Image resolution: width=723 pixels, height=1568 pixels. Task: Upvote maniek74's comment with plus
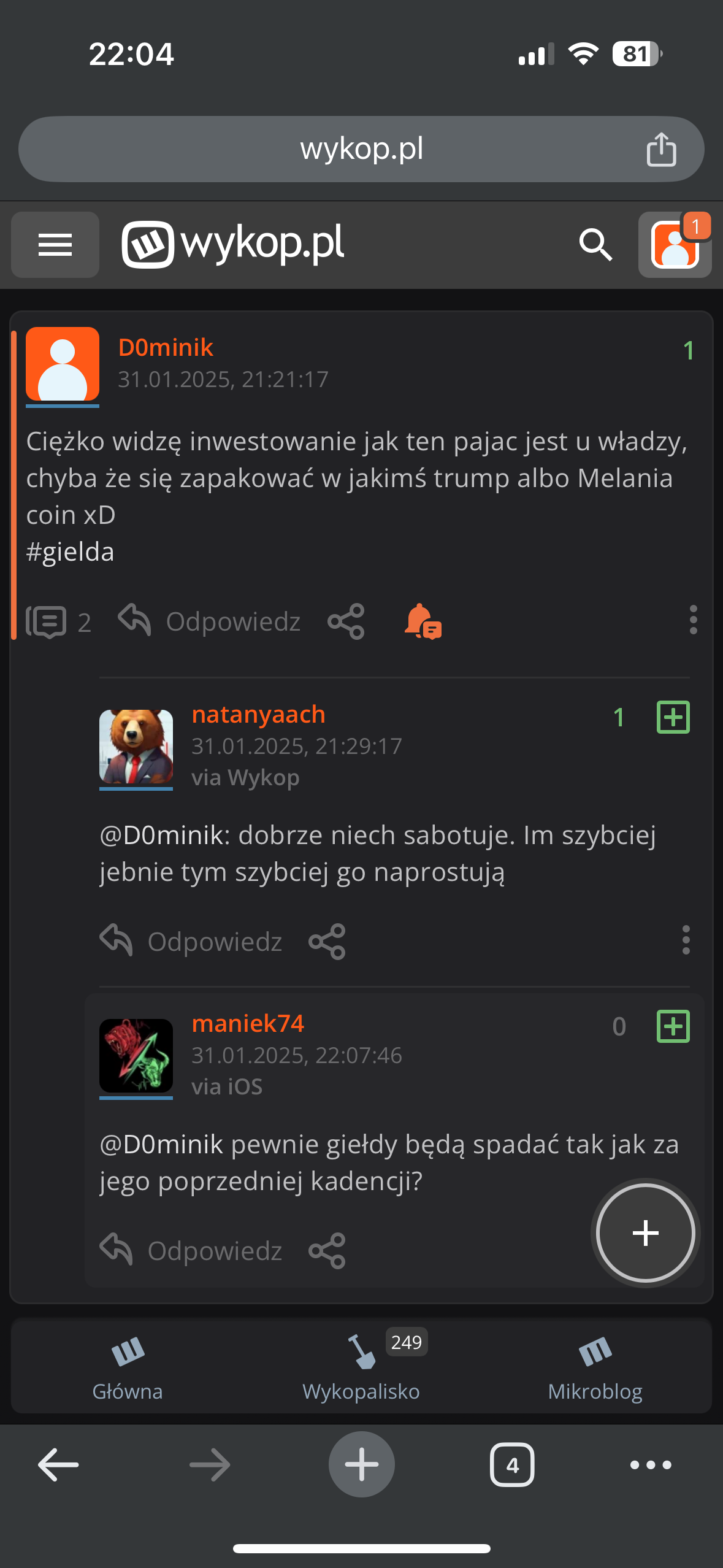click(673, 1026)
